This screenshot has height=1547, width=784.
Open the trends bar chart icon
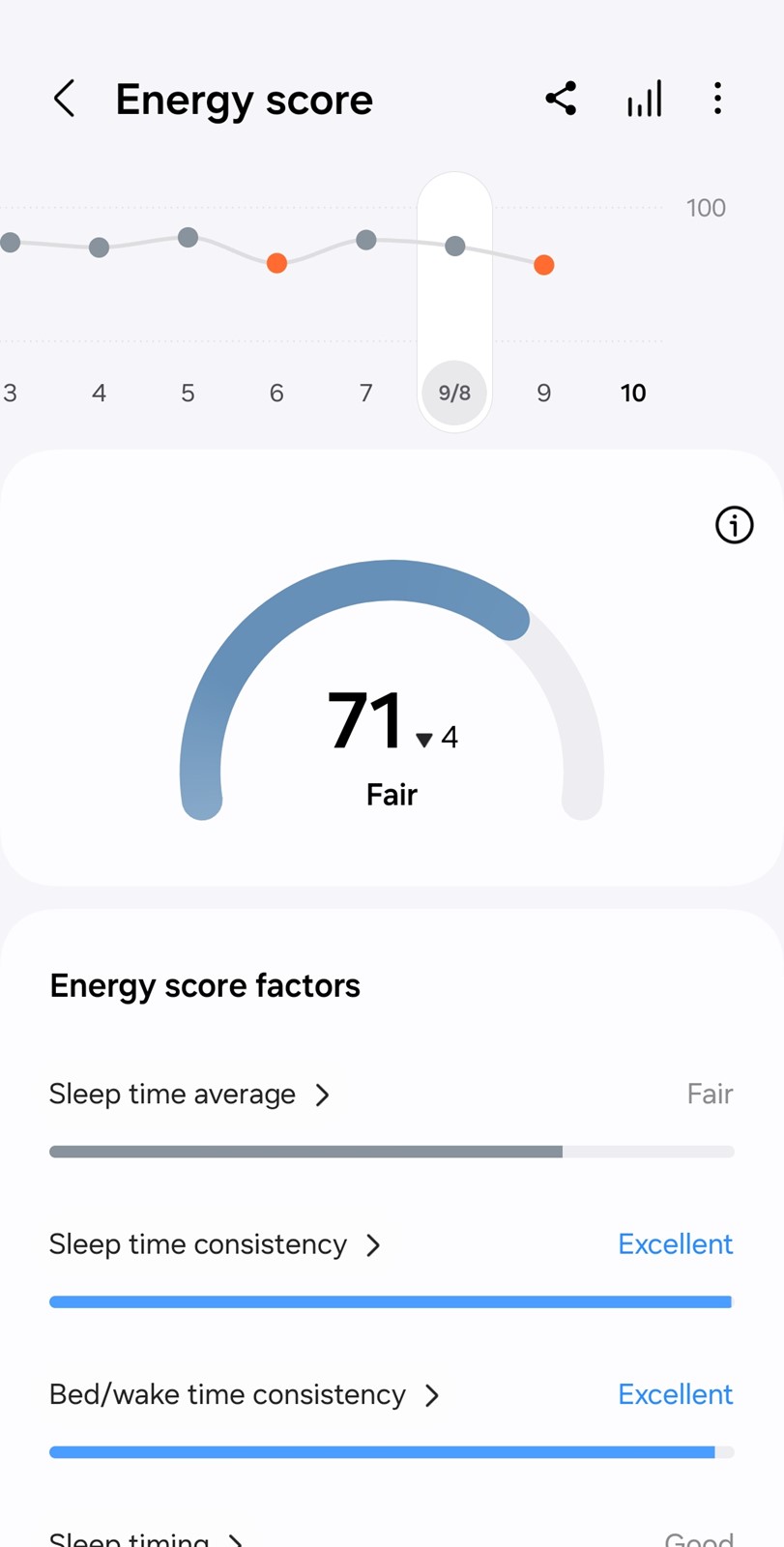(x=644, y=99)
